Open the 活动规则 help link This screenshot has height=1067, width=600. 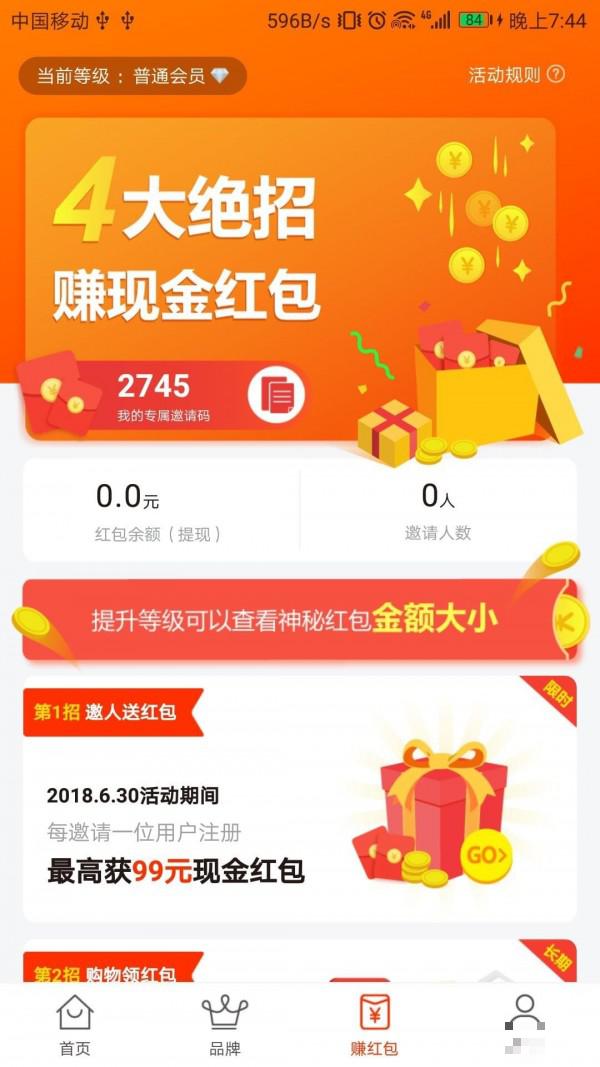click(x=516, y=75)
